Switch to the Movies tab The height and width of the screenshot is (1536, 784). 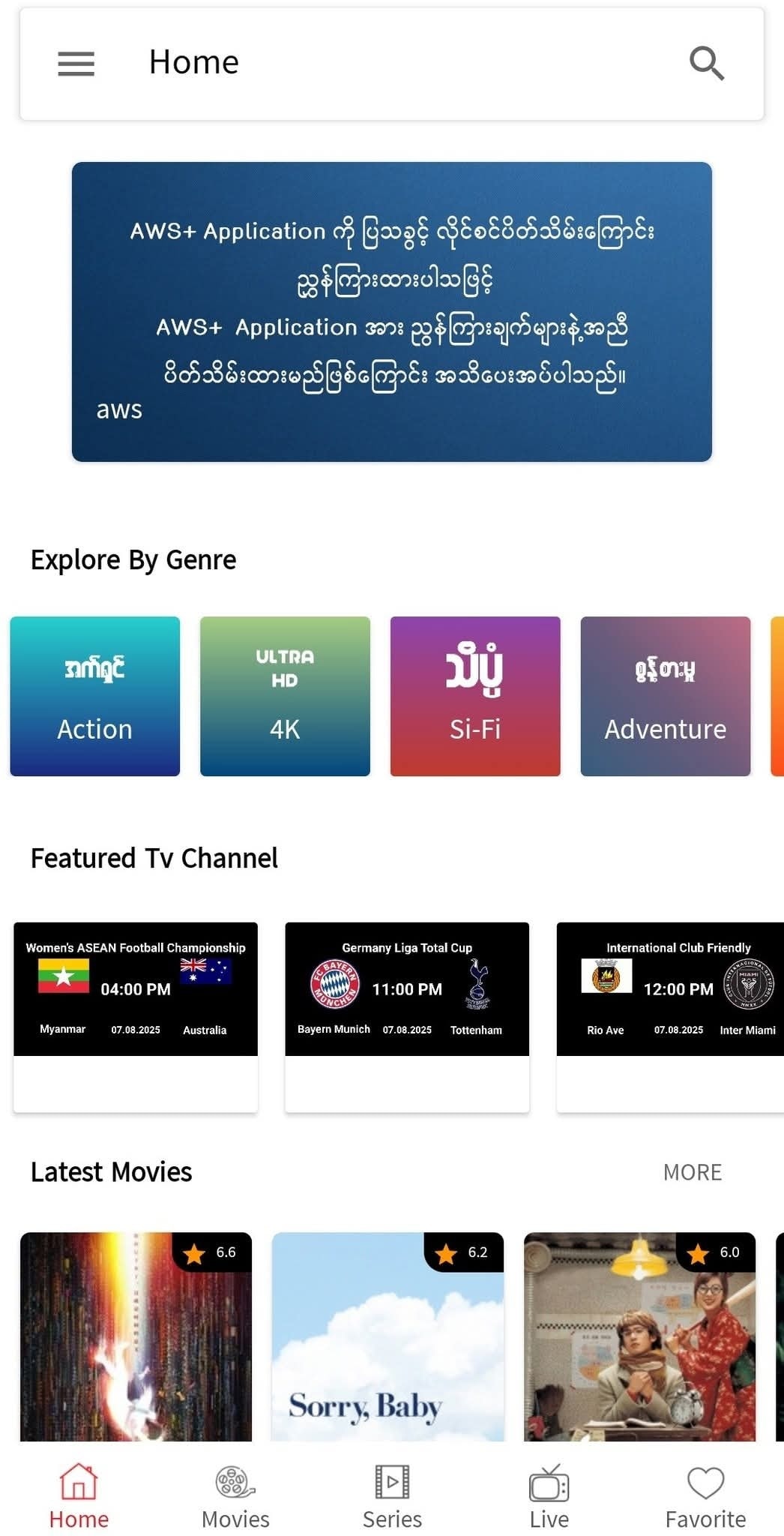[235, 1496]
